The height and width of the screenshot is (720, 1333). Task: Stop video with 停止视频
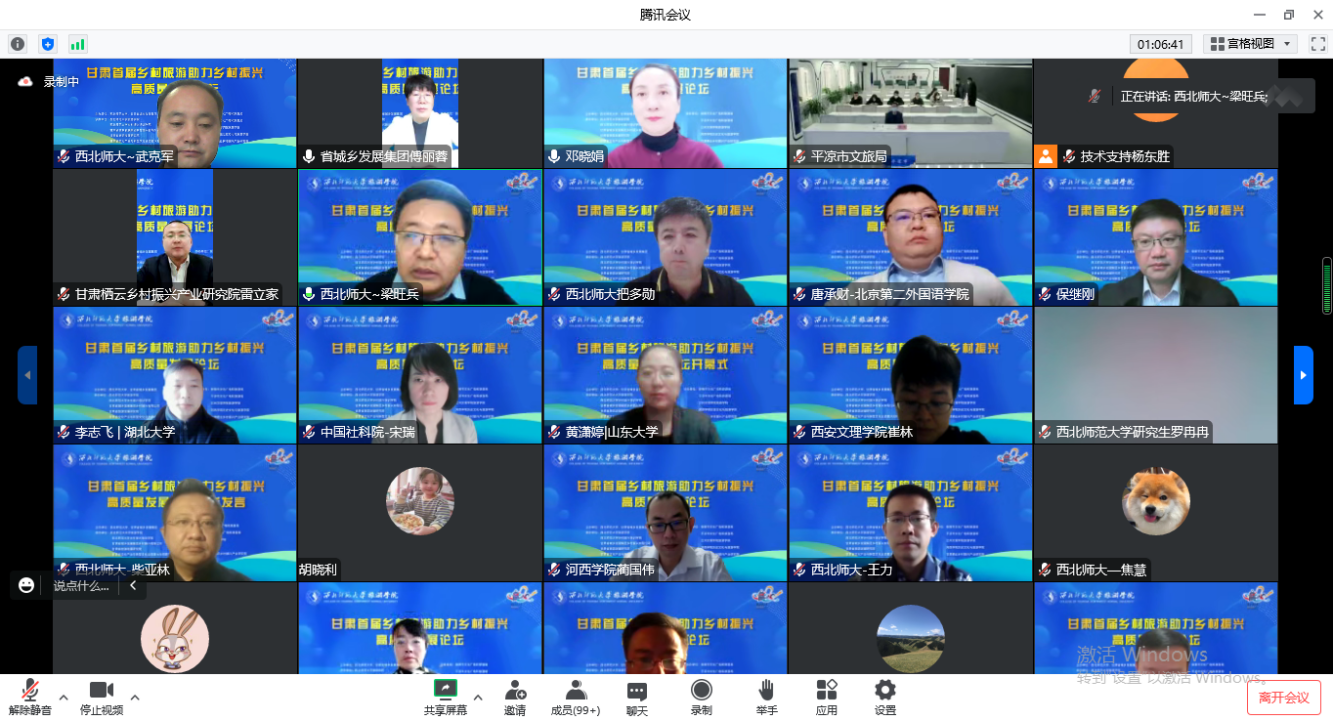(x=101, y=695)
